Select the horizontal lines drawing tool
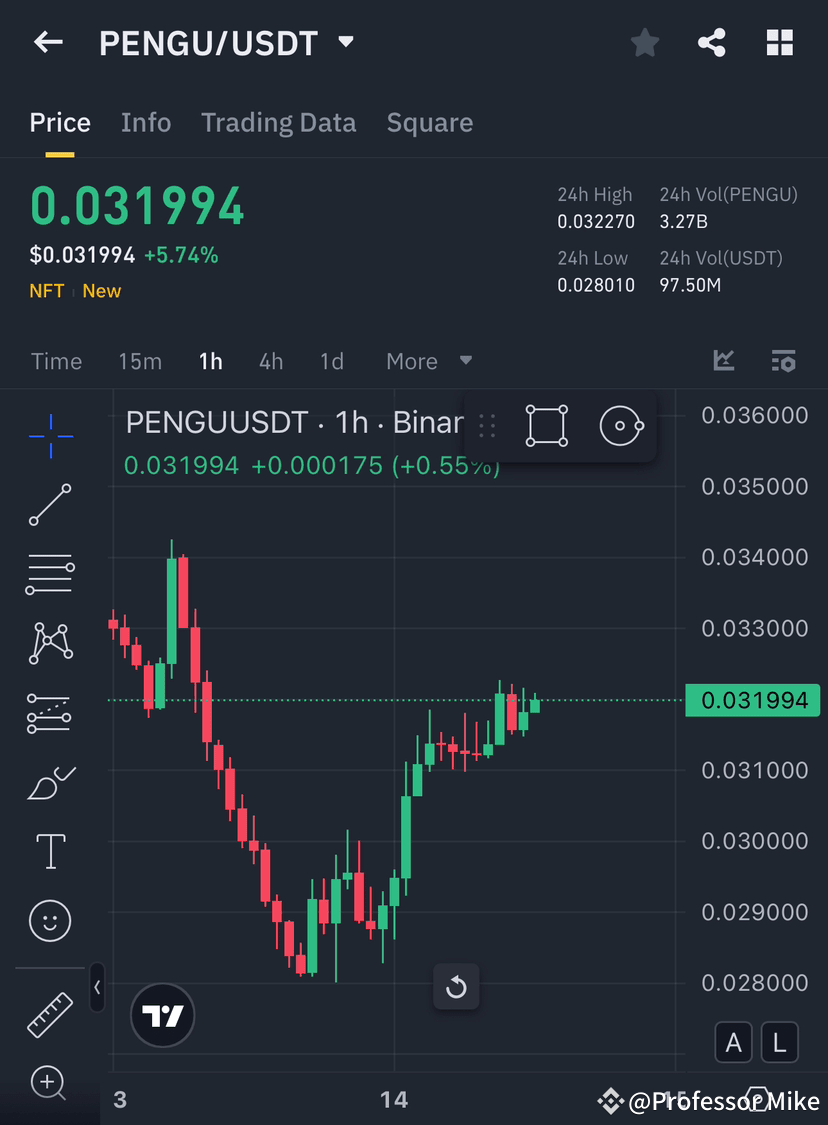The image size is (828, 1125). click(x=50, y=574)
